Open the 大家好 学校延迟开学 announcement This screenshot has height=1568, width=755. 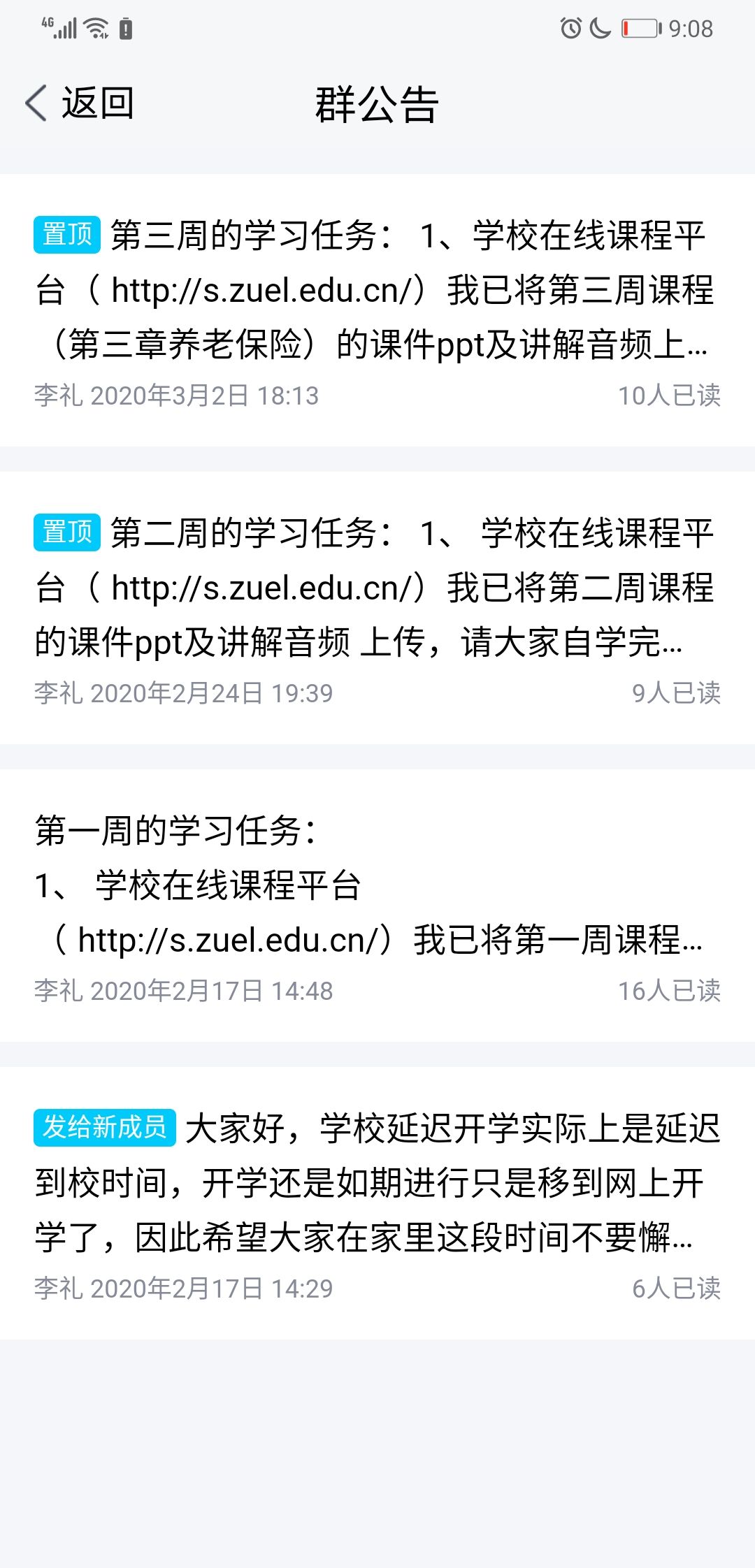(377, 1203)
